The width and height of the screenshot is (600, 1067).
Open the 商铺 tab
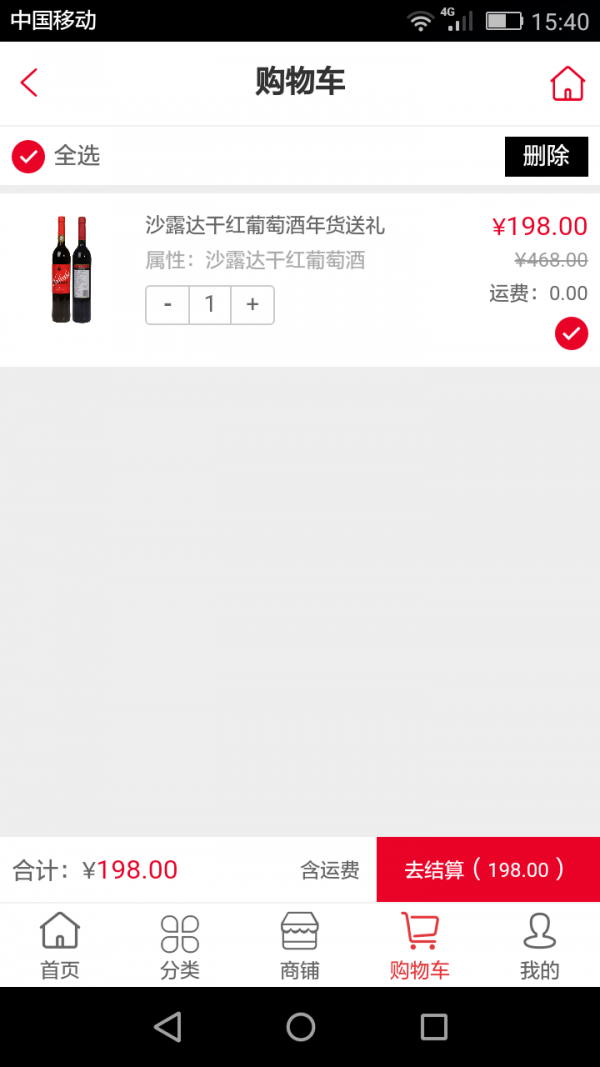pos(300,945)
